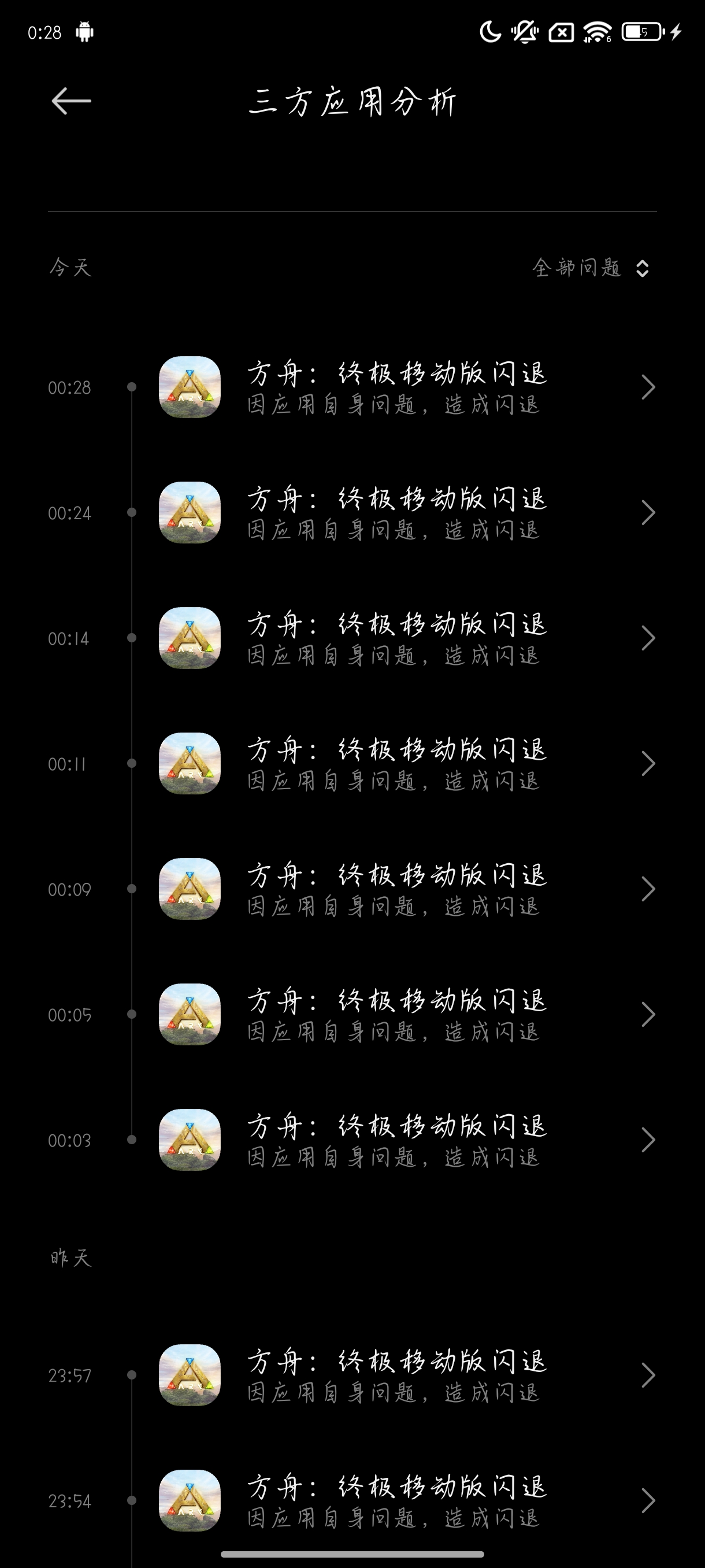View the 00:24 方舟 crash entry
The image size is (705, 1568).
pos(396,512)
